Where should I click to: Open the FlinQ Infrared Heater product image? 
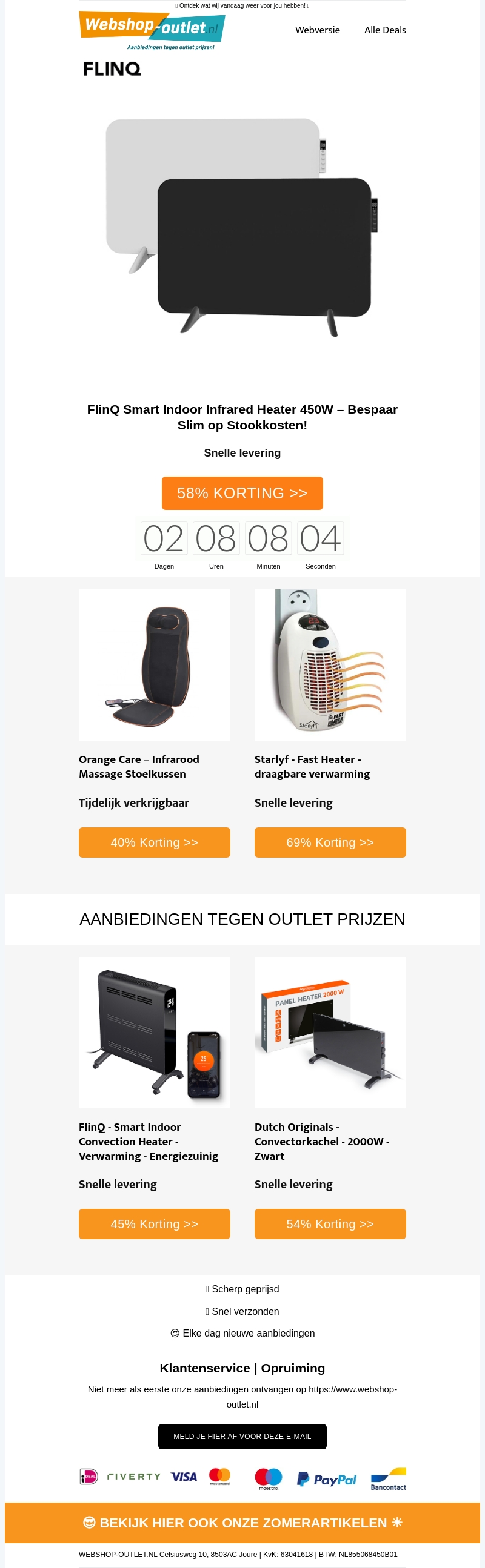(x=242, y=228)
